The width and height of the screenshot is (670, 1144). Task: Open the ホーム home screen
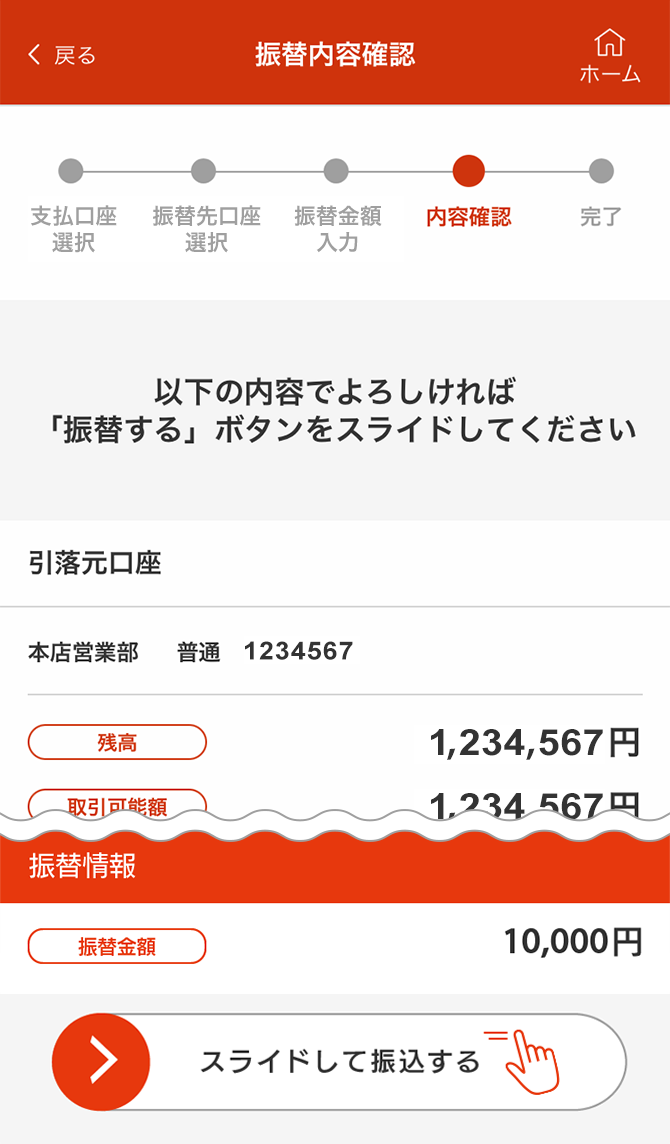609,56
